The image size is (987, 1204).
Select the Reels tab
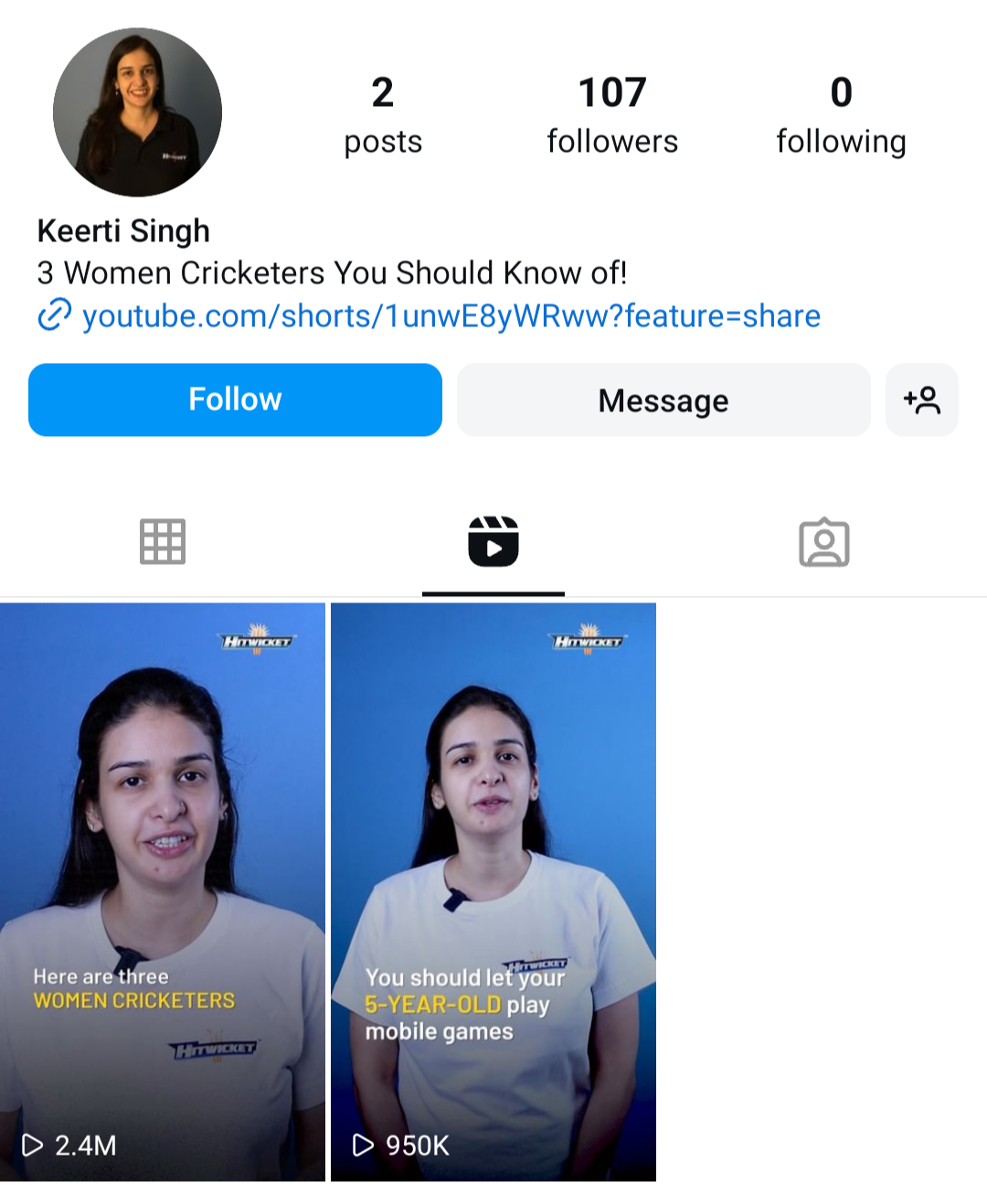(493, 542)
